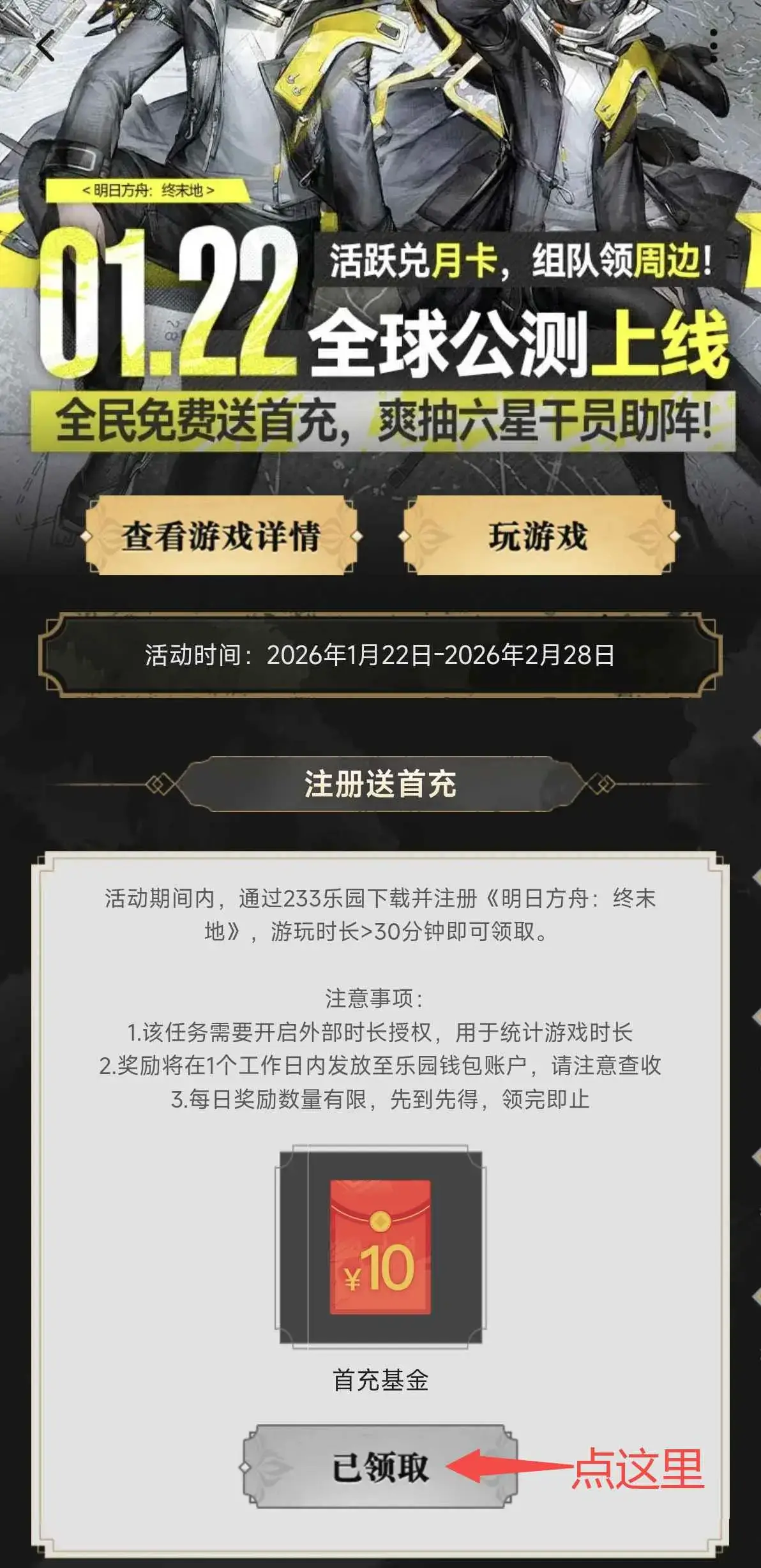The image size is (761, 1568).
Task: Tap the 已领取 reward button
Action: 380,1467
